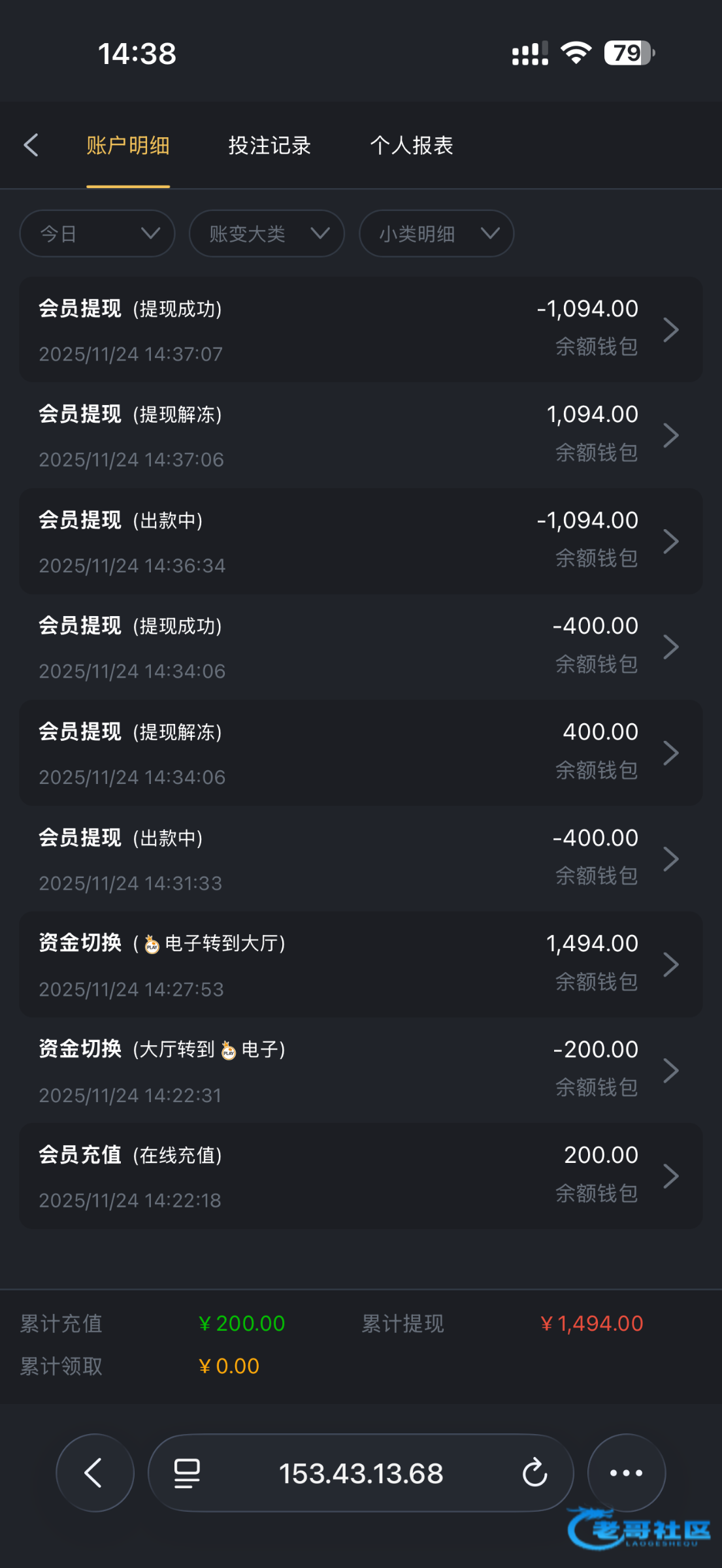This screenshot has width=722, height=1568.
Task: Switch to the 投注记录 tab
Action: tap(269, 145)
